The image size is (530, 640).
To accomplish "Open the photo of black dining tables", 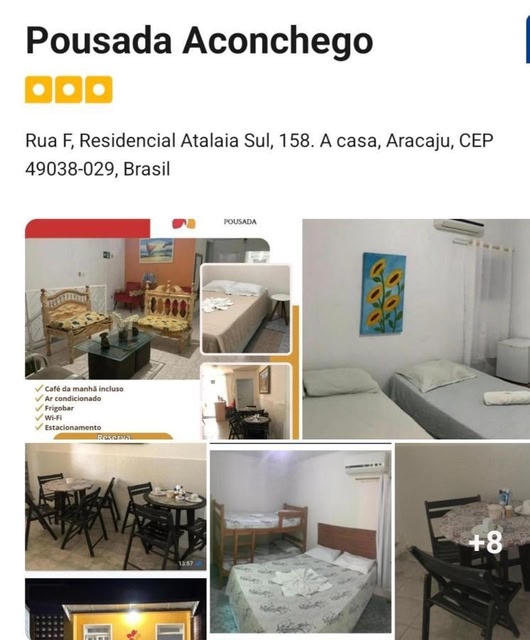I will [x=116, y=507].
